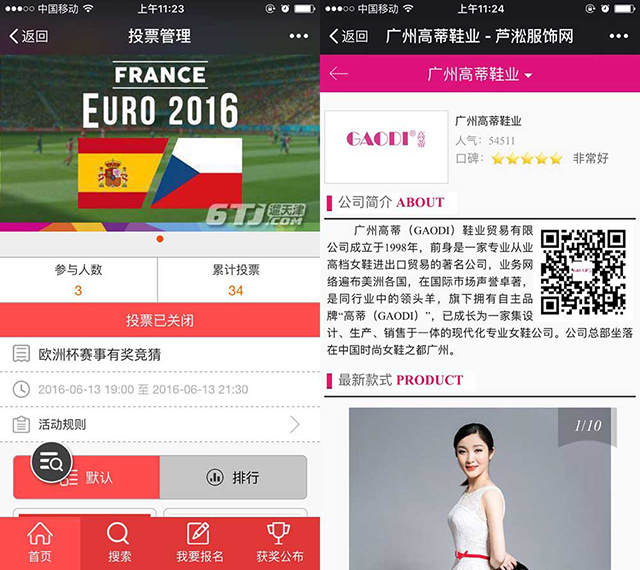Go back from the 投票管理 page
Screen dimensions: 640x570
click(28, 36)
